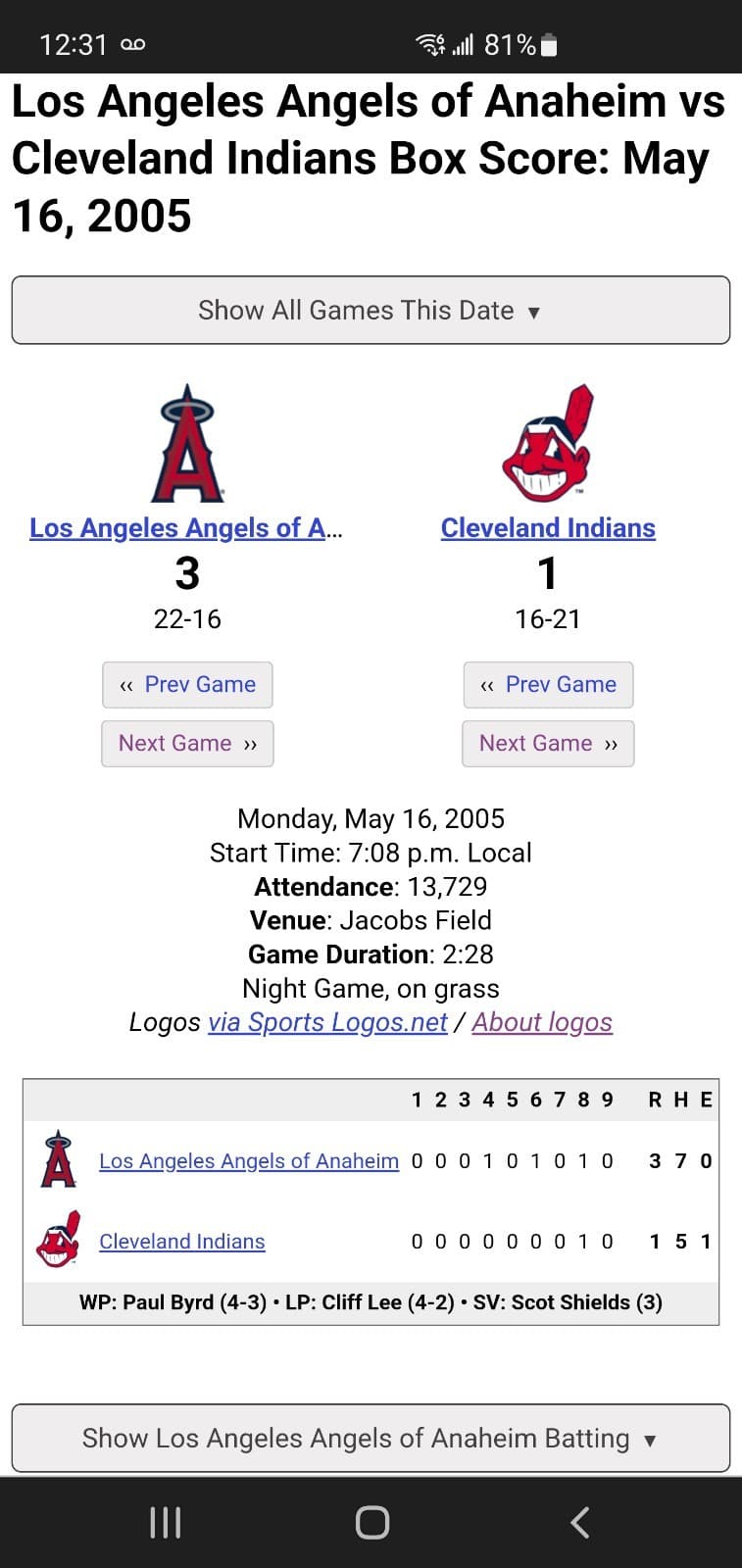This screenshot has height=1568, width=742.
Task: Expand Show Los Angeles Angels of Anaheim Batting
Action: 371,1438
